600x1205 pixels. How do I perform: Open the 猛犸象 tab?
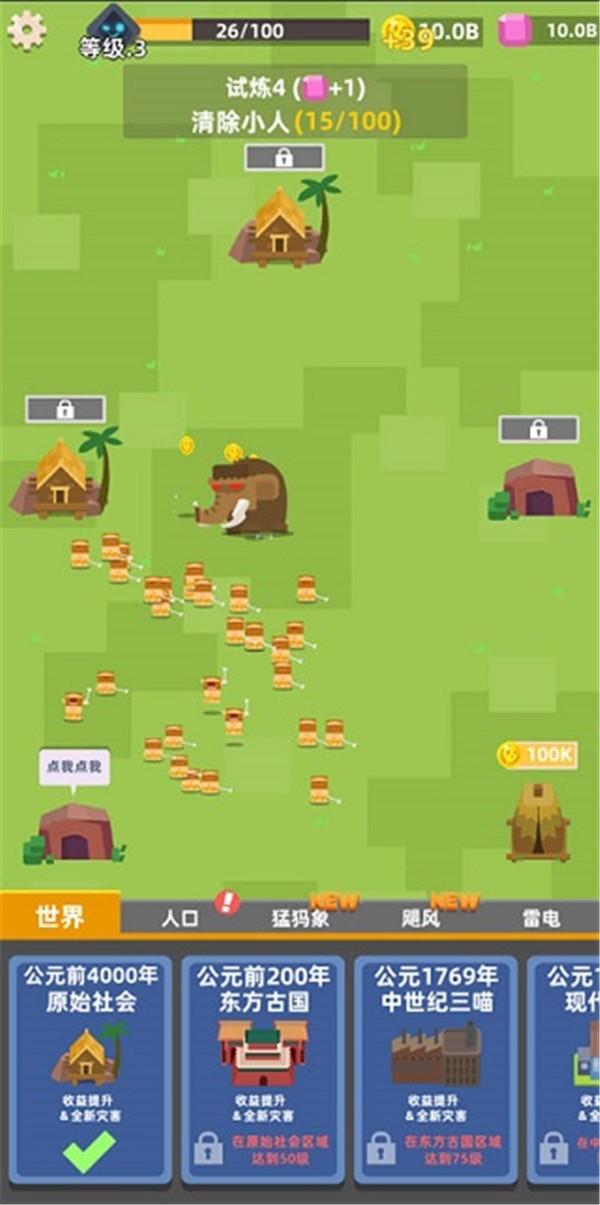click(301, 918)
